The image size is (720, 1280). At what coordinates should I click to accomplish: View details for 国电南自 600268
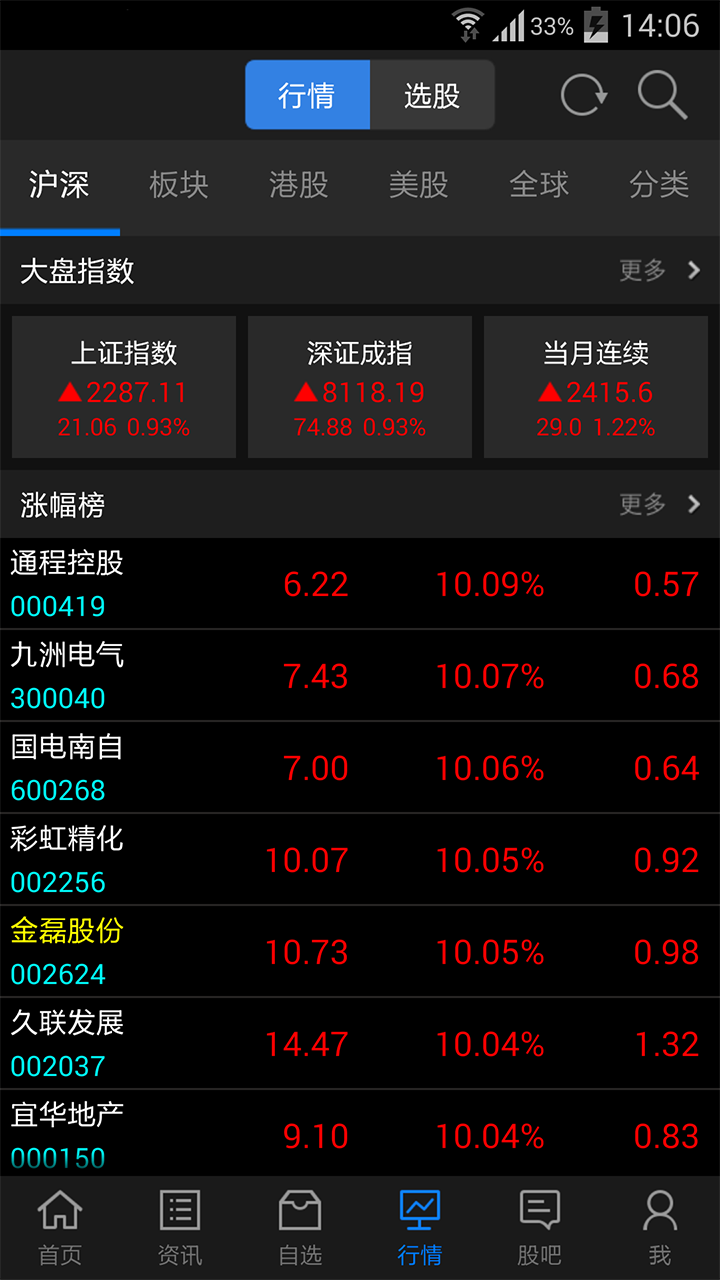click(360, 768)
